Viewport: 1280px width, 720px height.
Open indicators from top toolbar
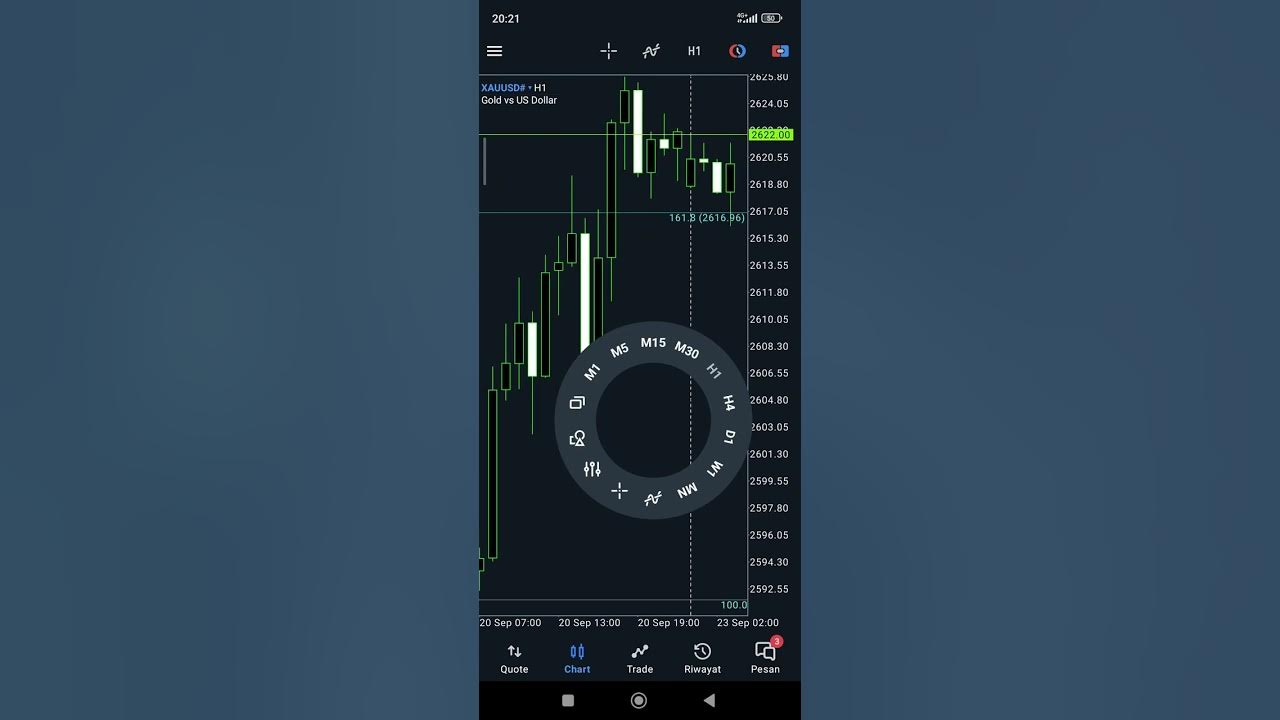tap(651, 51)
